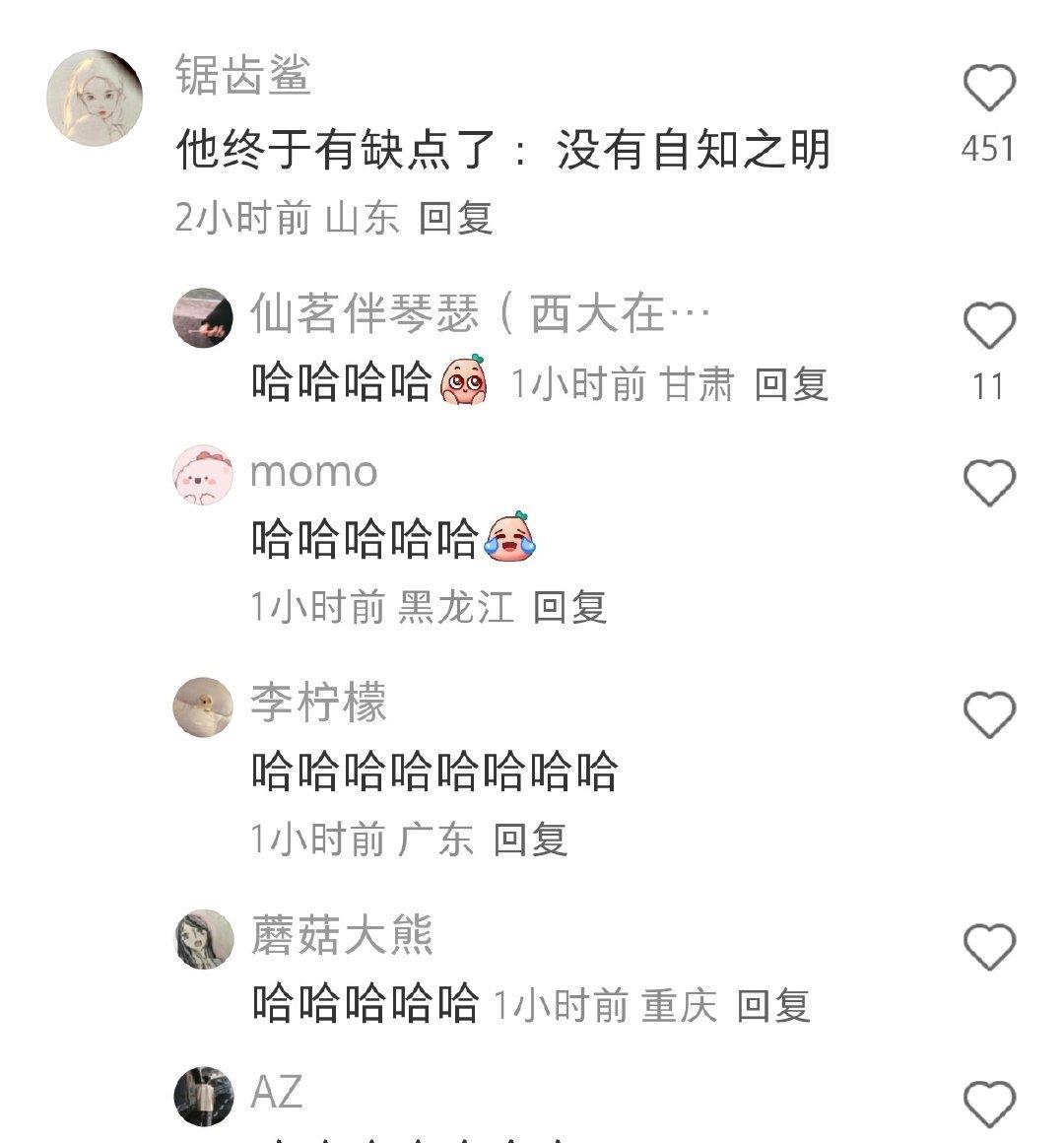
Task: Like 蘑菇大熊's reply
Action: tap(988, 947)
